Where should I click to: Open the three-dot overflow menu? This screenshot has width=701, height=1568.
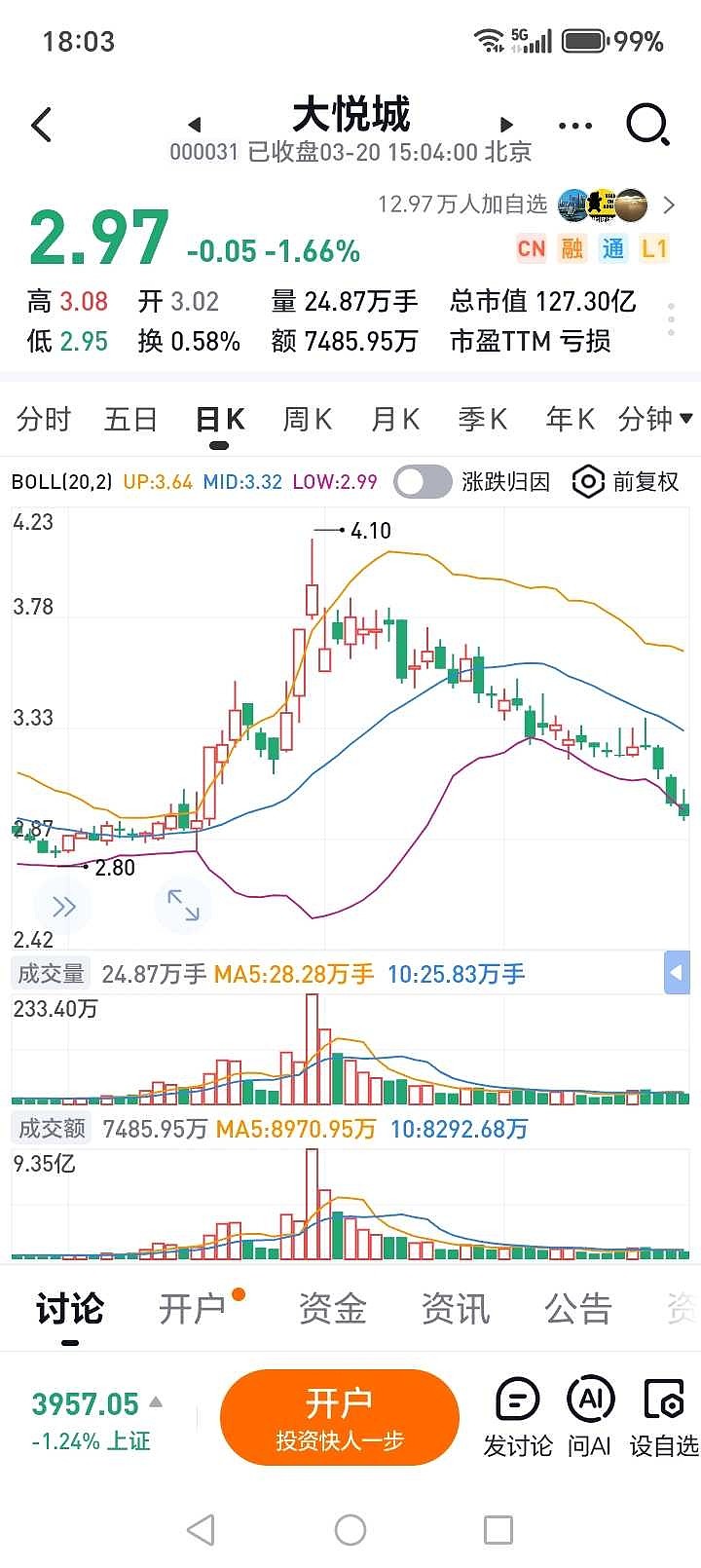[574, 126]
